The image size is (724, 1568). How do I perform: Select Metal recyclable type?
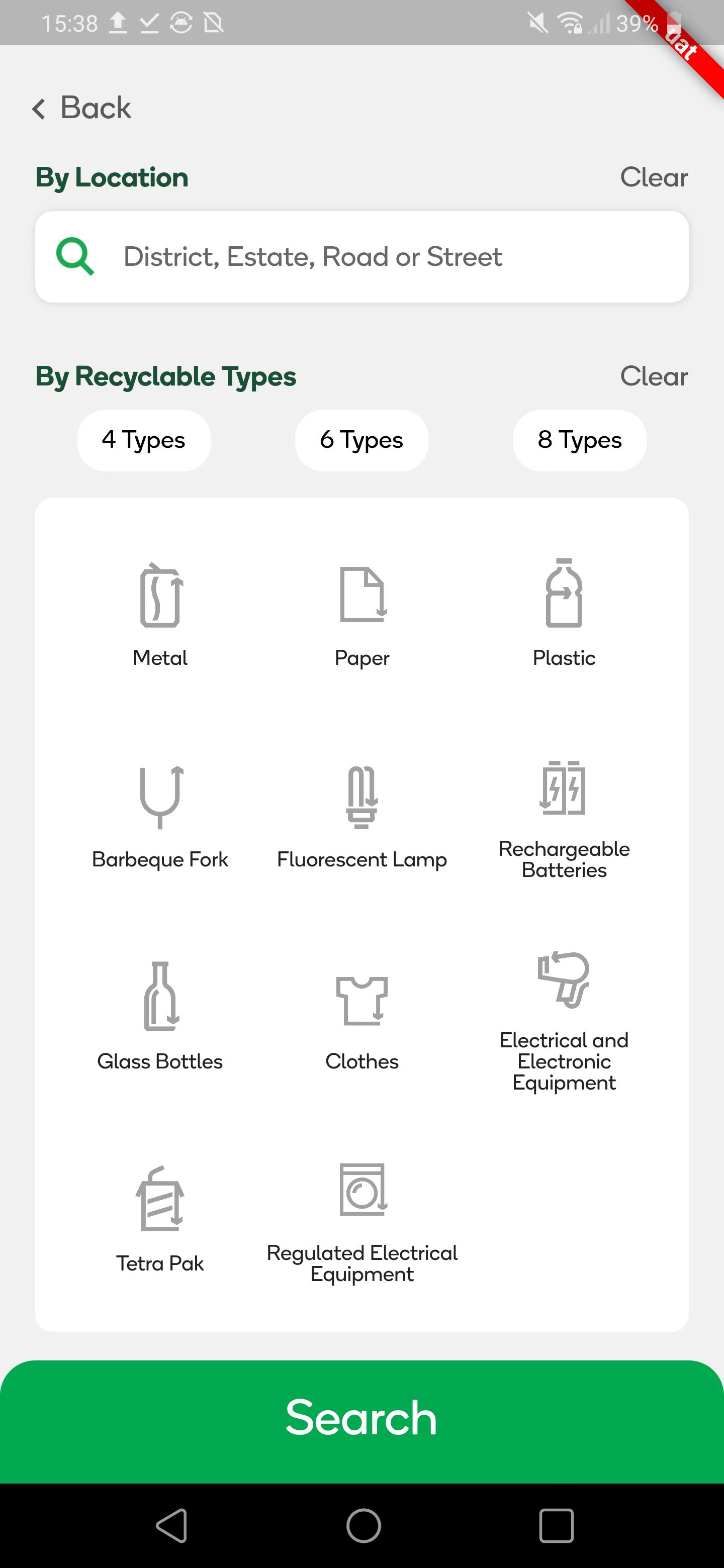coord(160,614)
